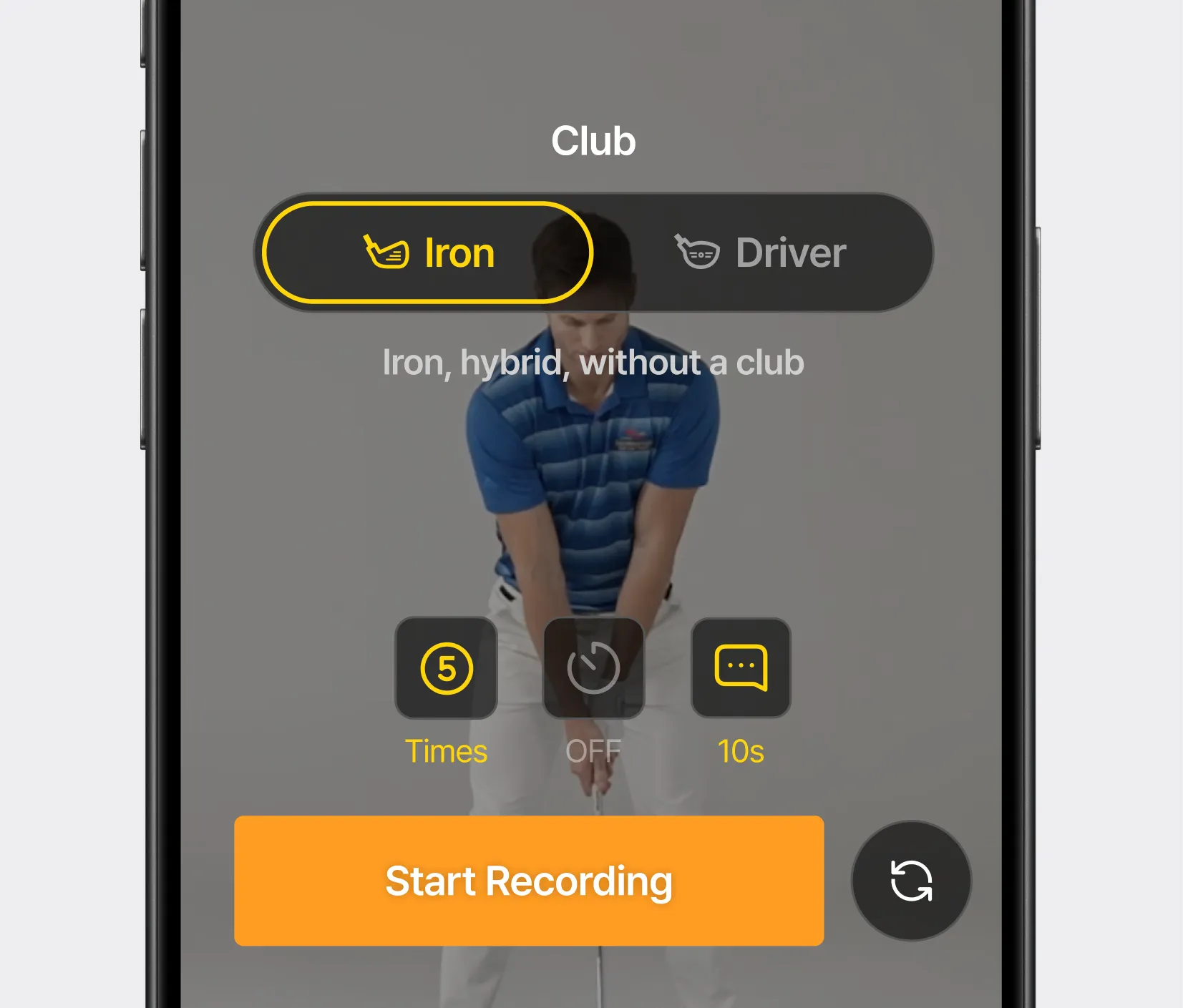Select the Iron club option
1183x1008 pixels.
(427, 253)
